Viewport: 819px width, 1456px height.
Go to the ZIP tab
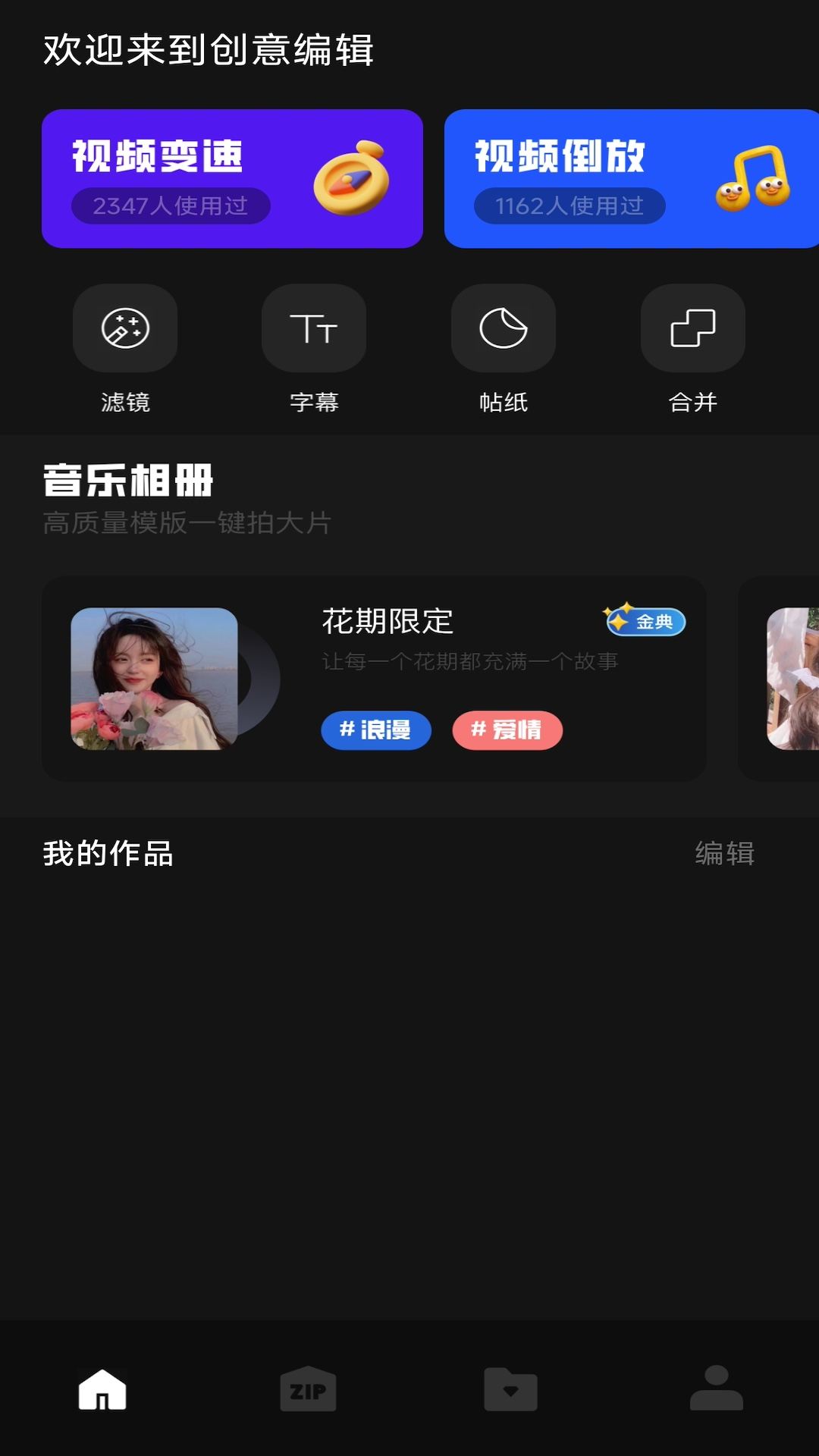pos(308,1389)
